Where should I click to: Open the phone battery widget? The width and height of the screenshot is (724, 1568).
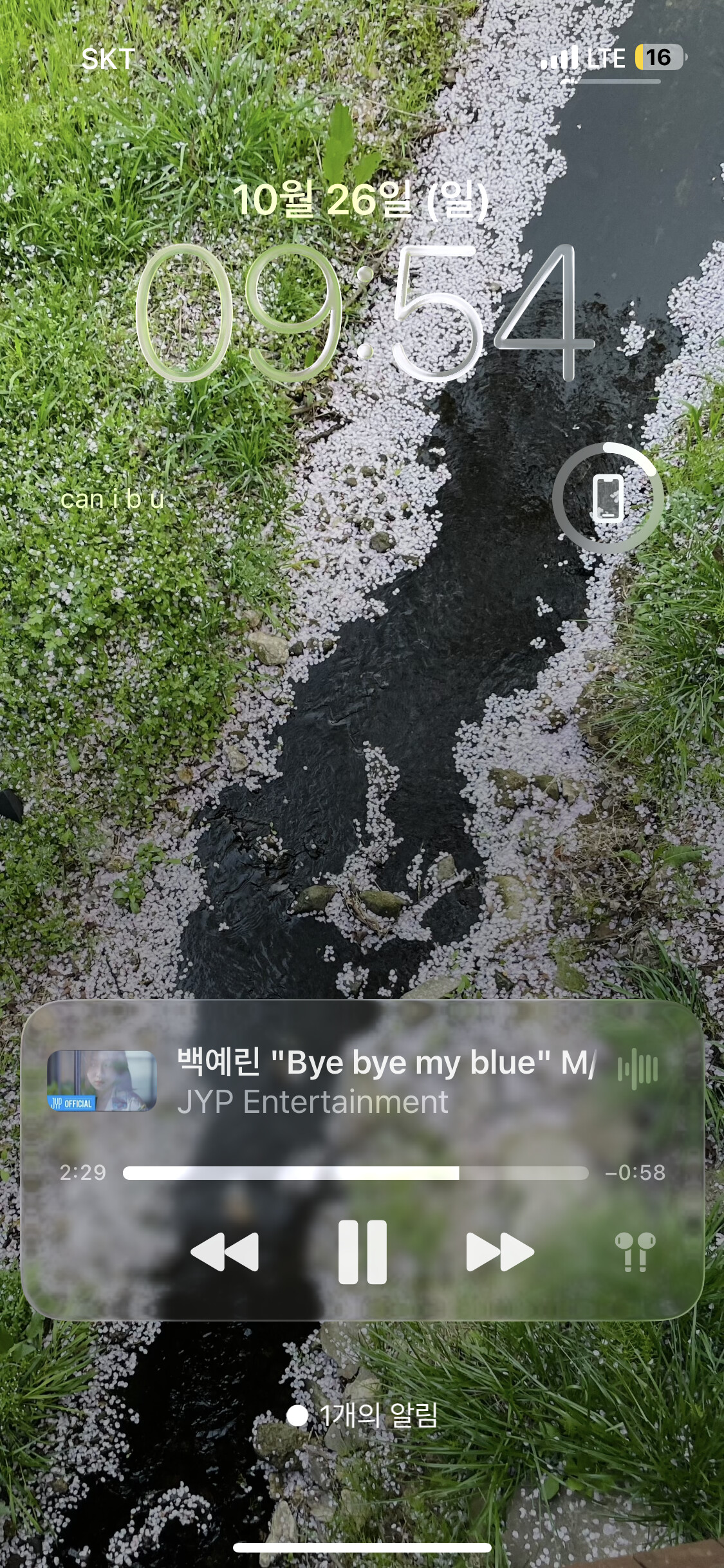(608, 498)
